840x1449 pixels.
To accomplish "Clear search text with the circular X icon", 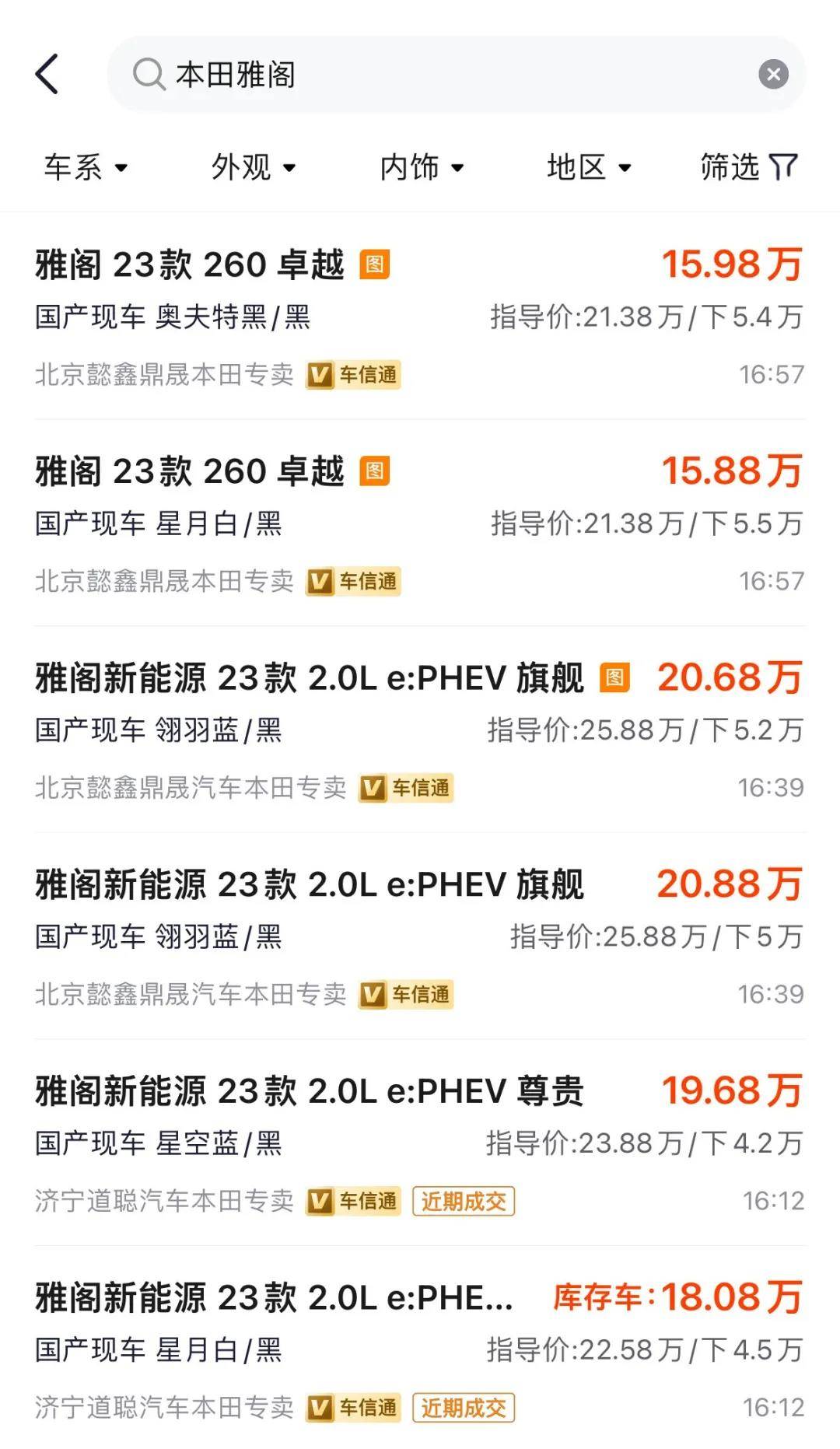I will [x=772, y=74].
